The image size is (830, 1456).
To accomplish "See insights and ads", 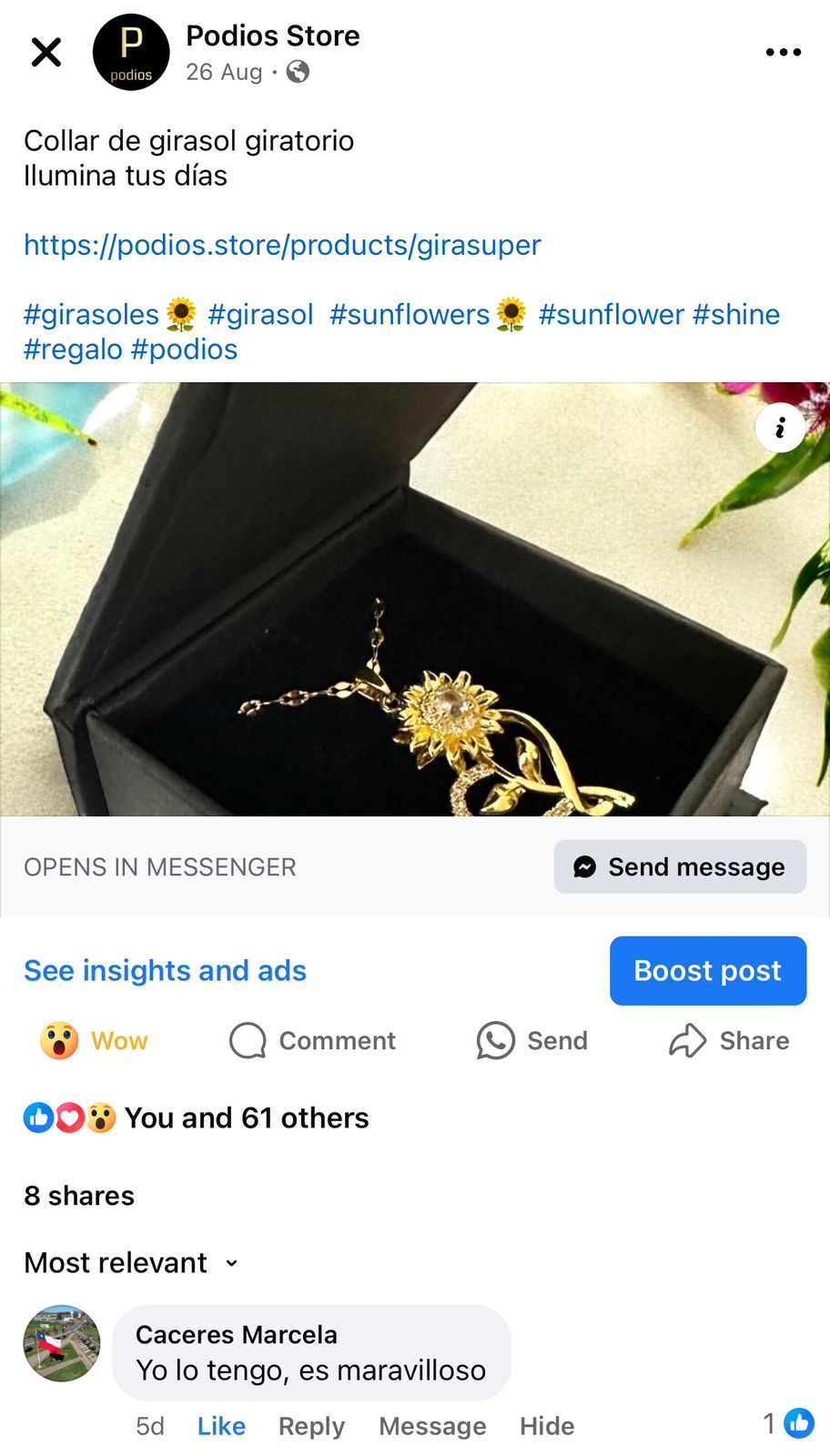I will point(165,971).
